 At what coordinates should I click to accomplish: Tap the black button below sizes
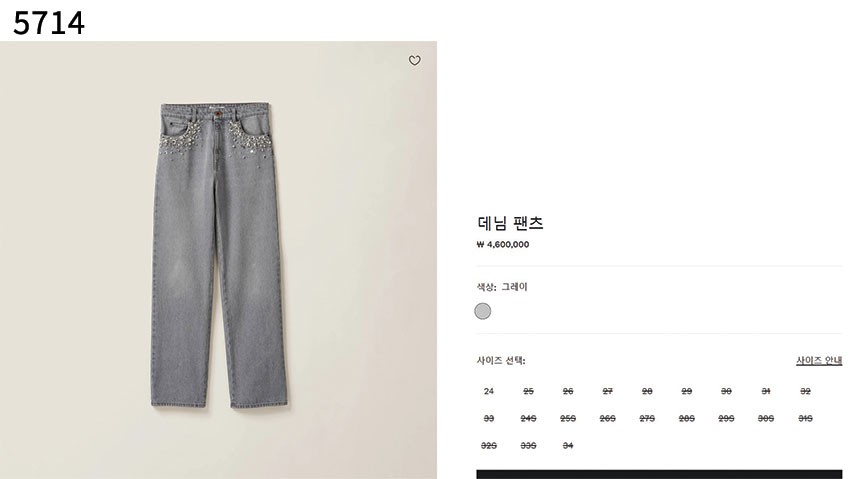(x=659, y=474)
